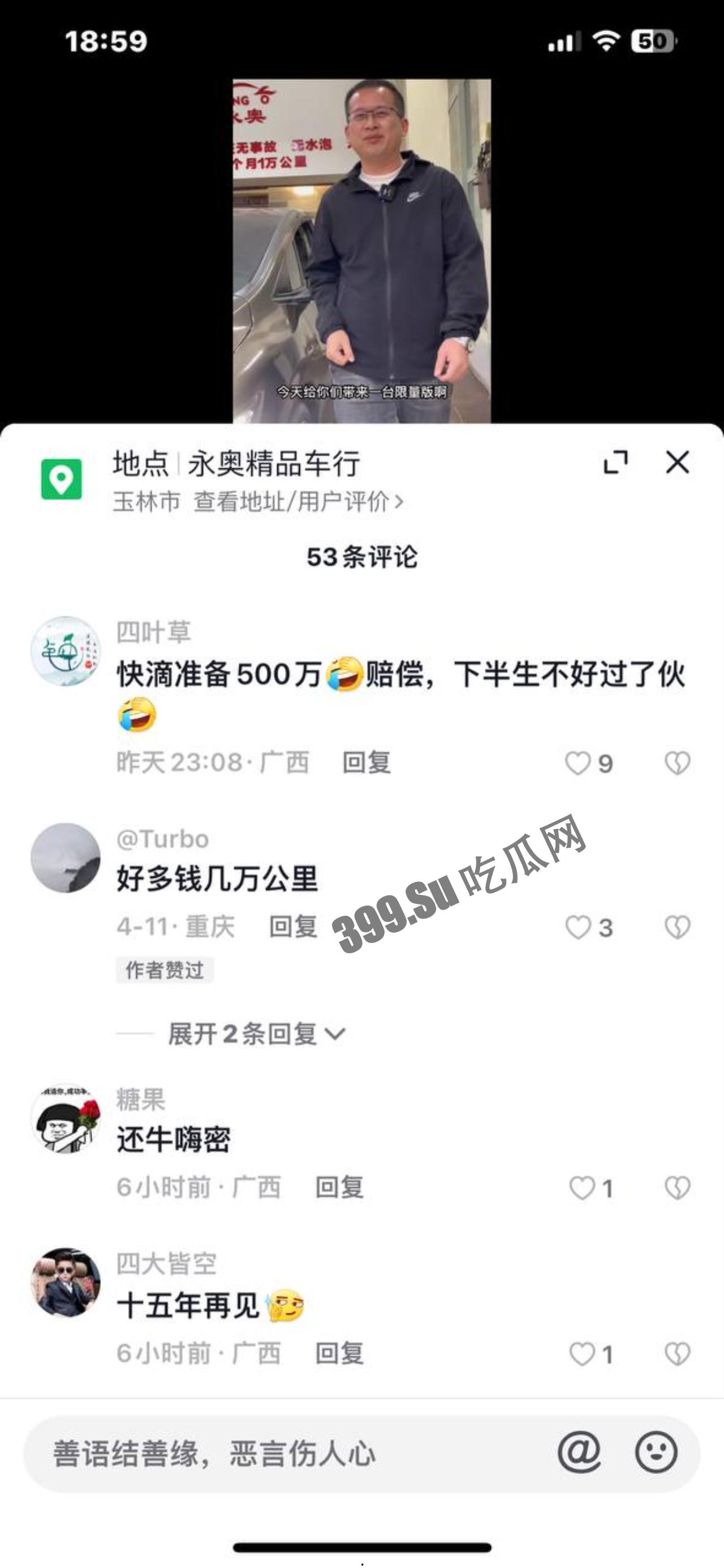Open the emoji picker
The width and height of the screenshot is (724, 1568).
[x=656, y=1453]
